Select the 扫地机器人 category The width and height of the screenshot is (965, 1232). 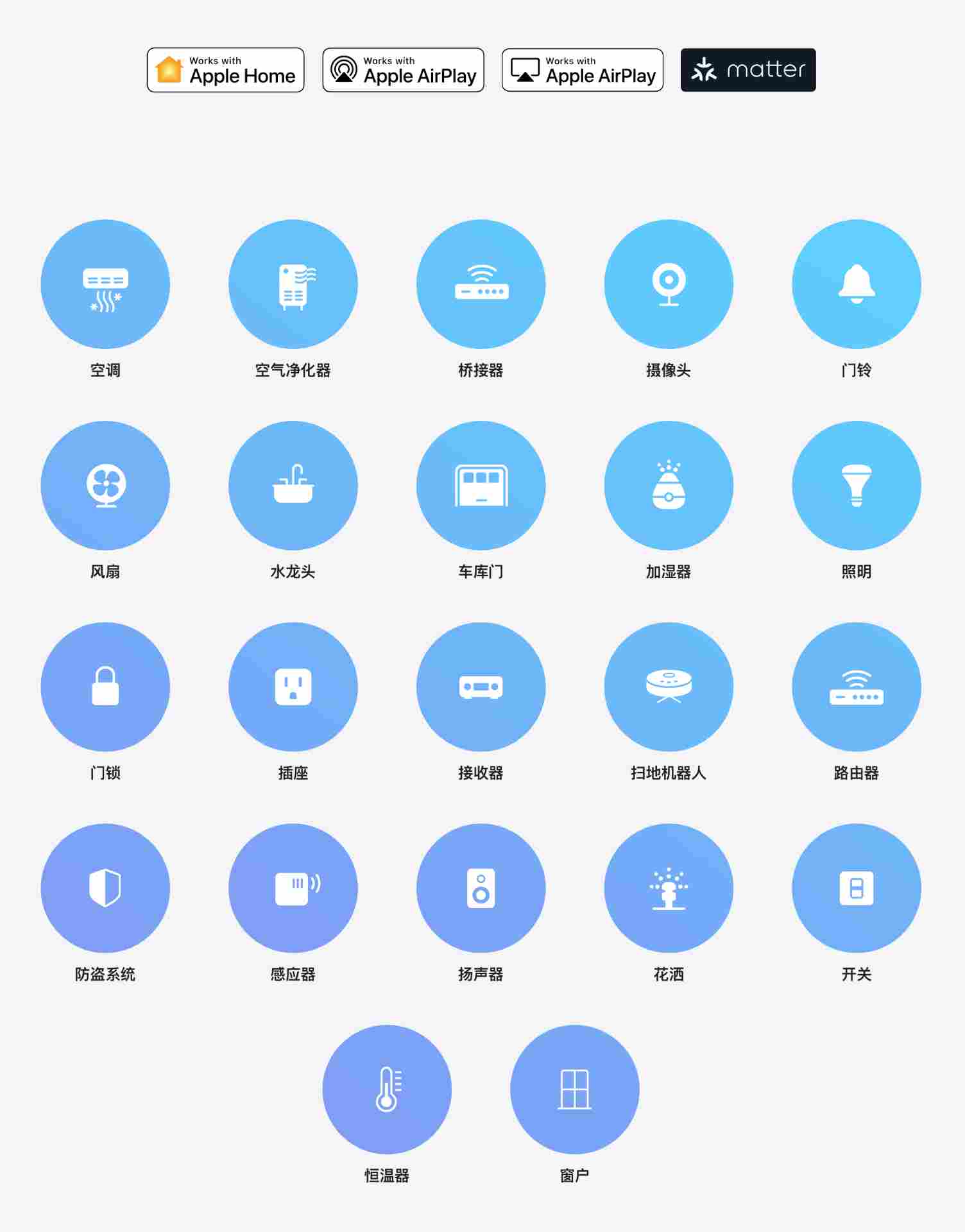(x=669, y=687)
